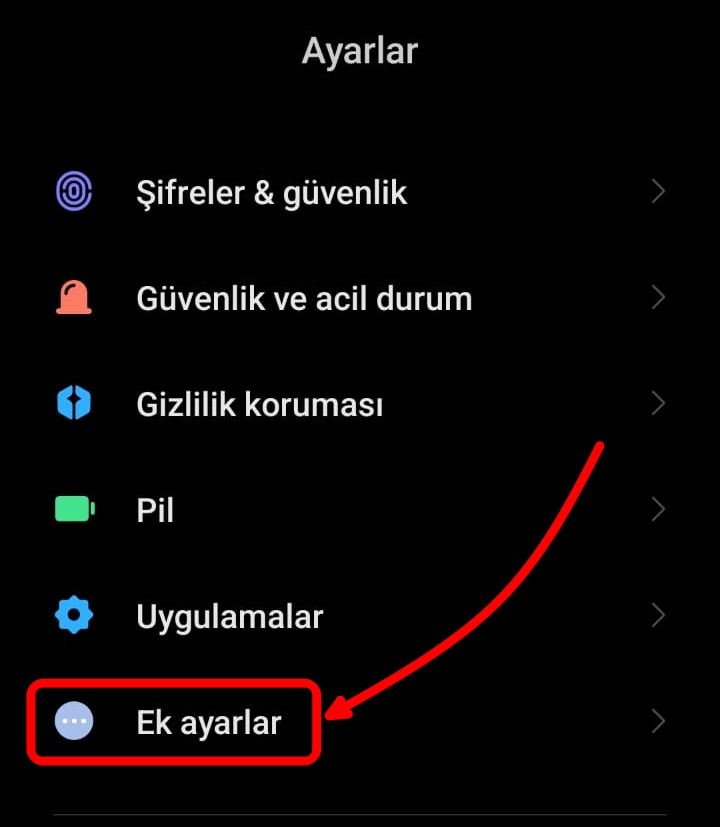Expand Gizlilik koruması using its arrow
Image resolution: width=720 pixels, height=827 pixels.
pyautogui.click(x=658, y=403)
